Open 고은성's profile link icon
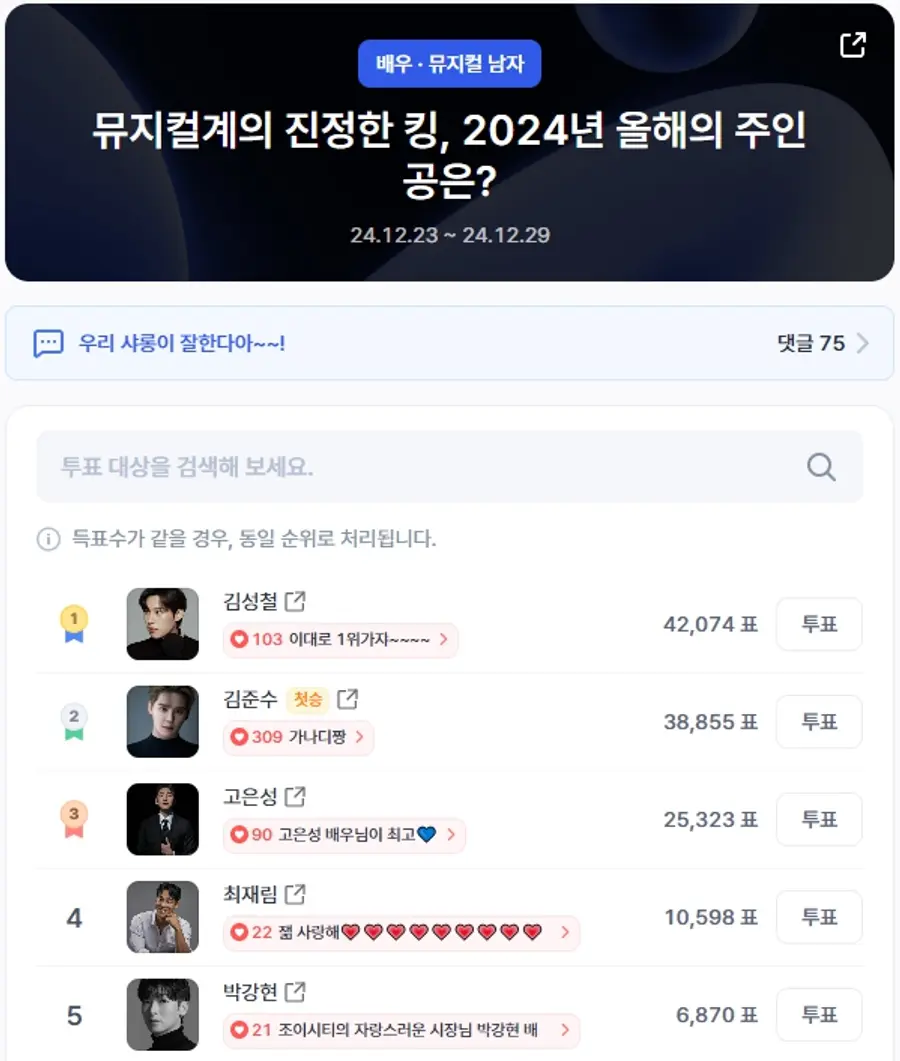 point(295,796)
